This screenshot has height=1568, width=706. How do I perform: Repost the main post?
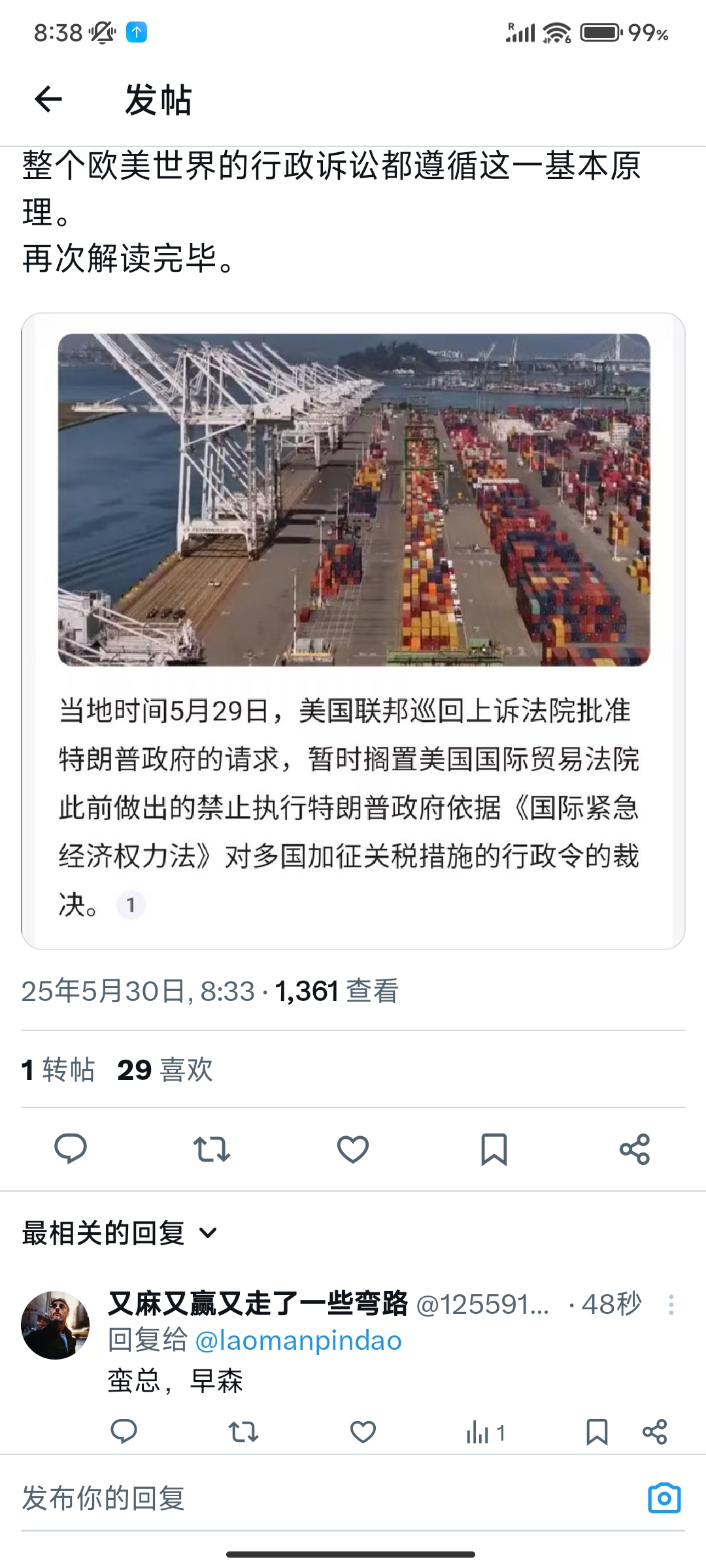pyautogui.click(x=212, y=1149)
